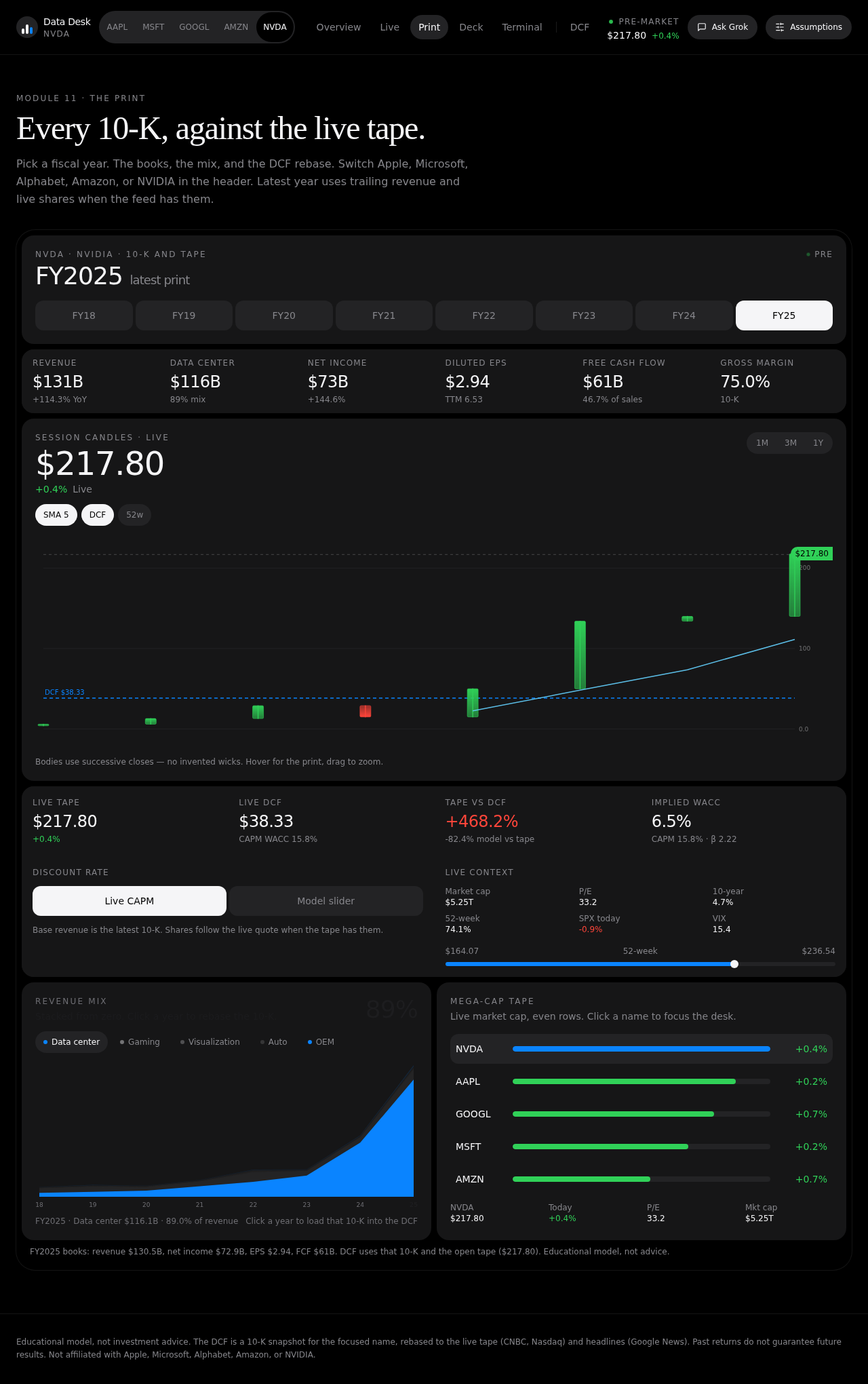Show the 1Y chart range
868x1384 pixels.
[x=818, y=443]
